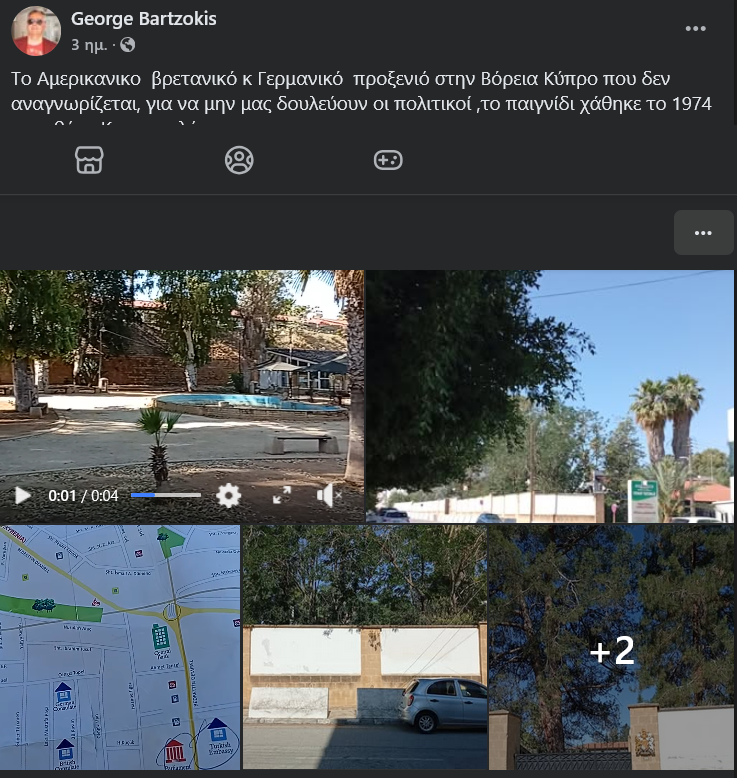Open video settings gear
The width and height of the screenshot is (737, 778).
point(229,495)
